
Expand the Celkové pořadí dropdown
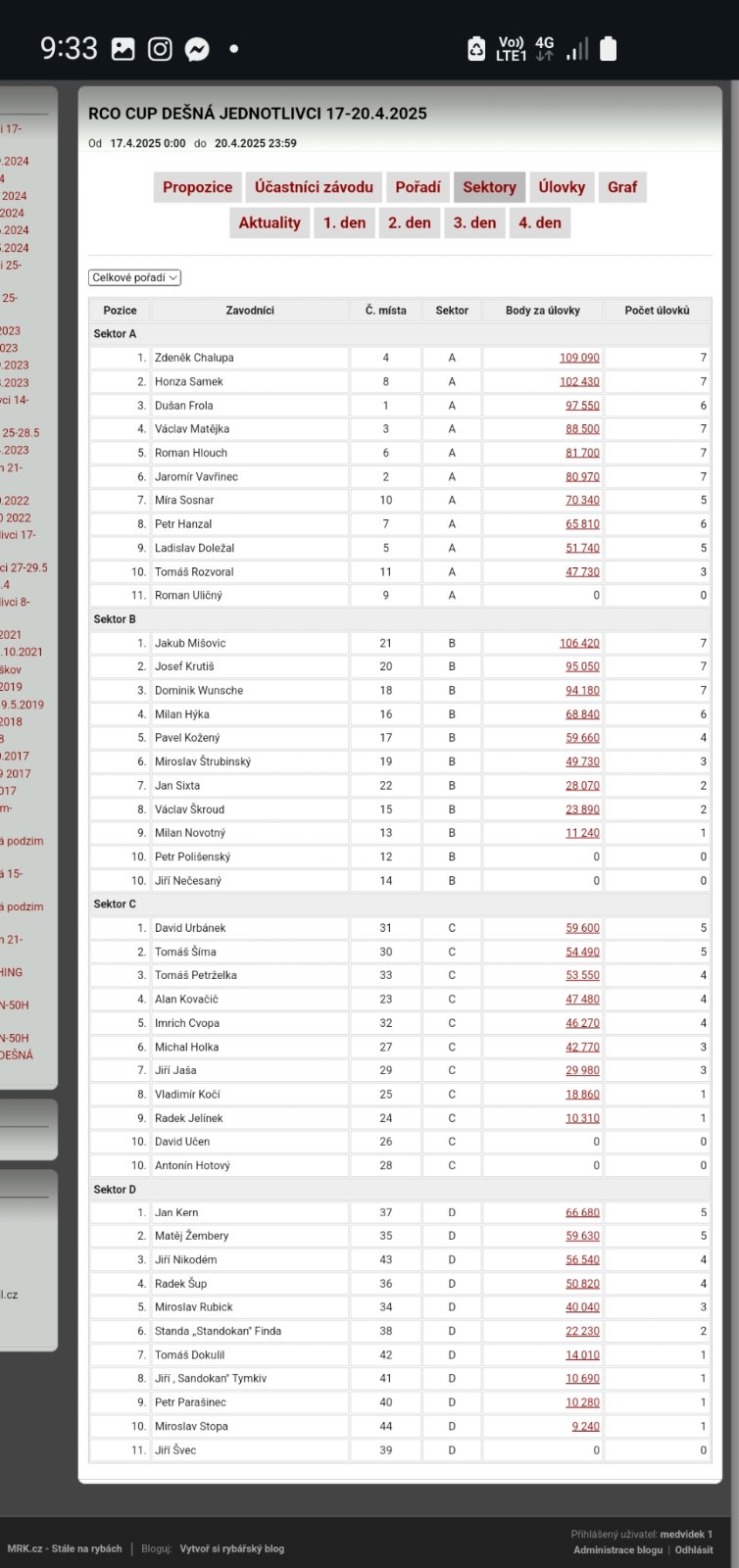(x=134, y=277)
